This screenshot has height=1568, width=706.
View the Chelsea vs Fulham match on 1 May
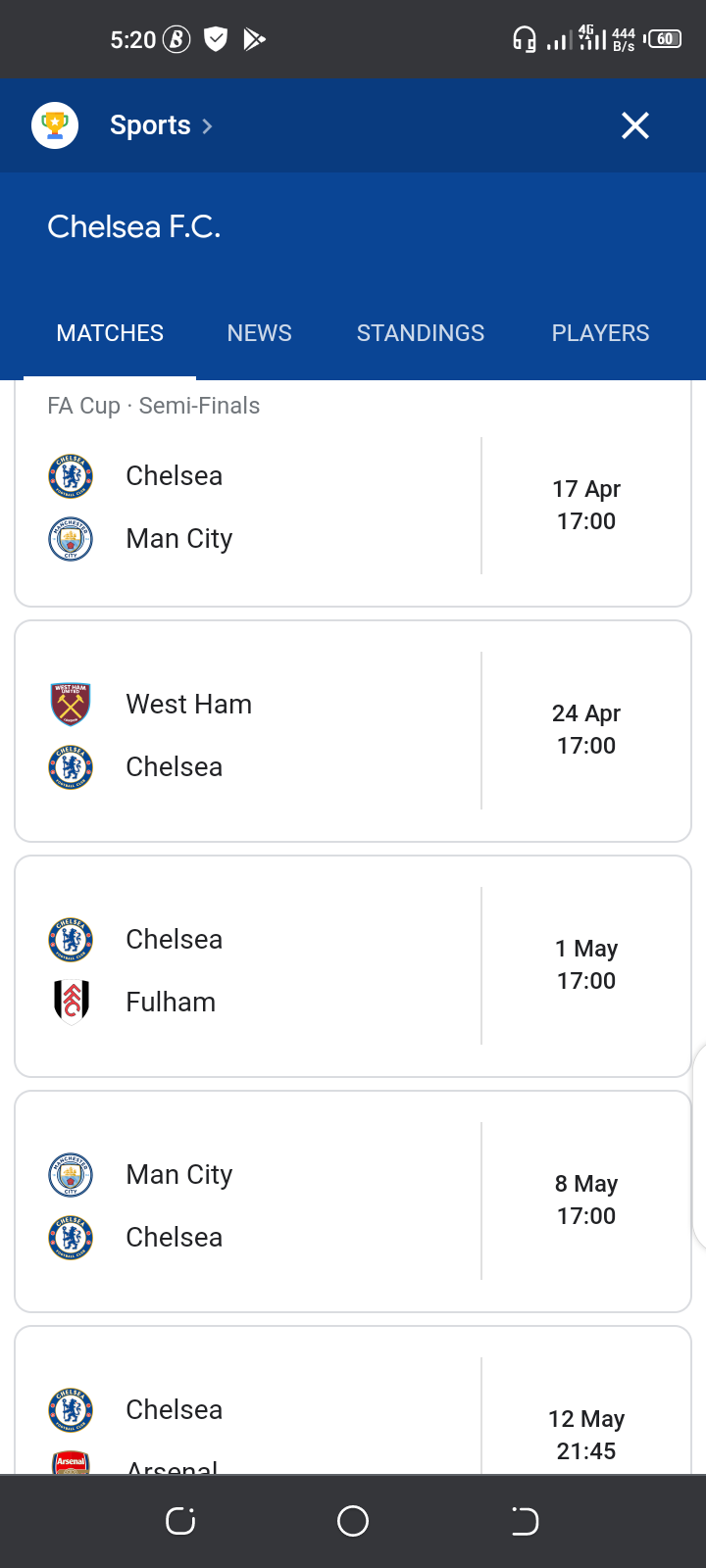click(353, 966)
